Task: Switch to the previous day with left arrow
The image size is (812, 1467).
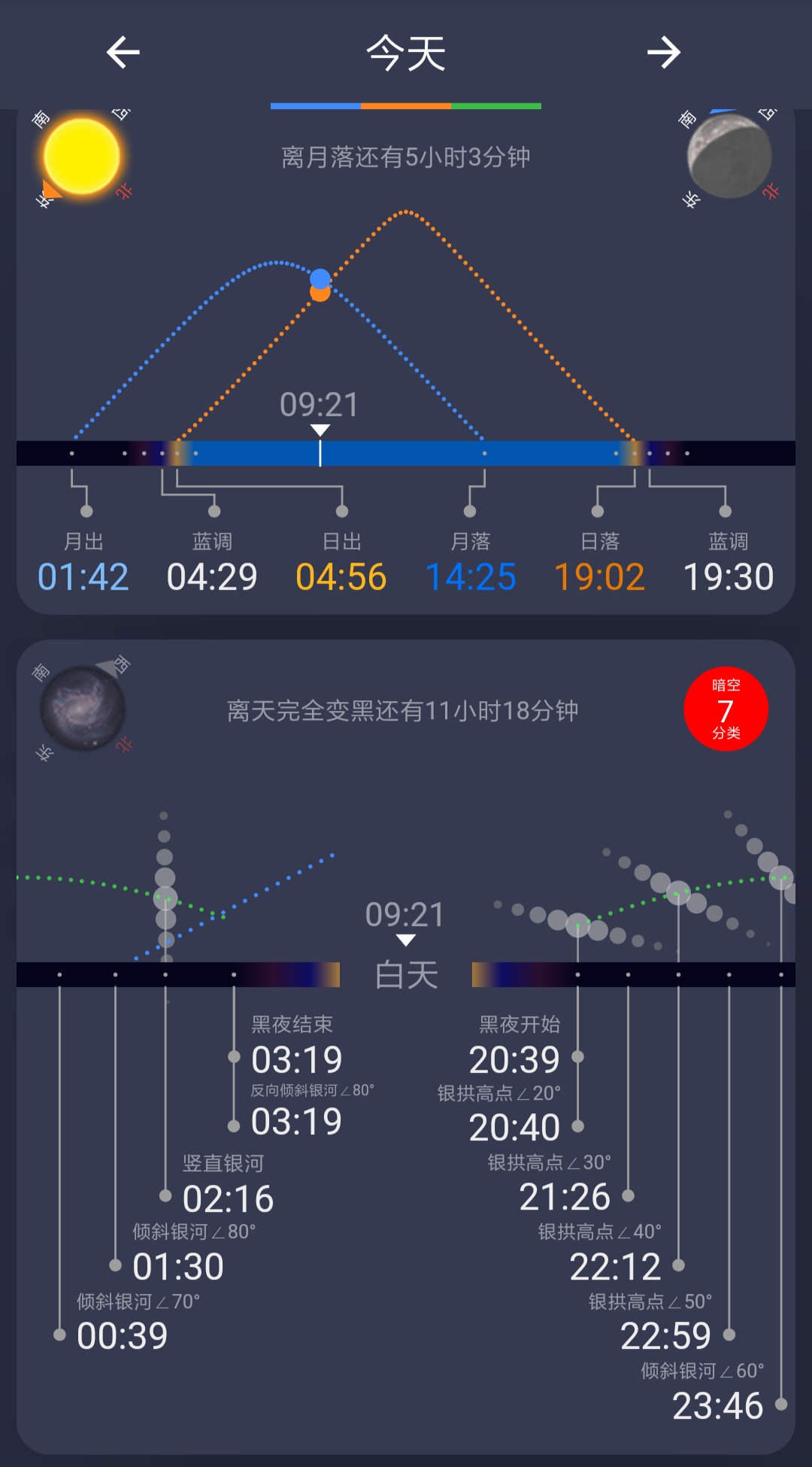Action: coord(123,54)
